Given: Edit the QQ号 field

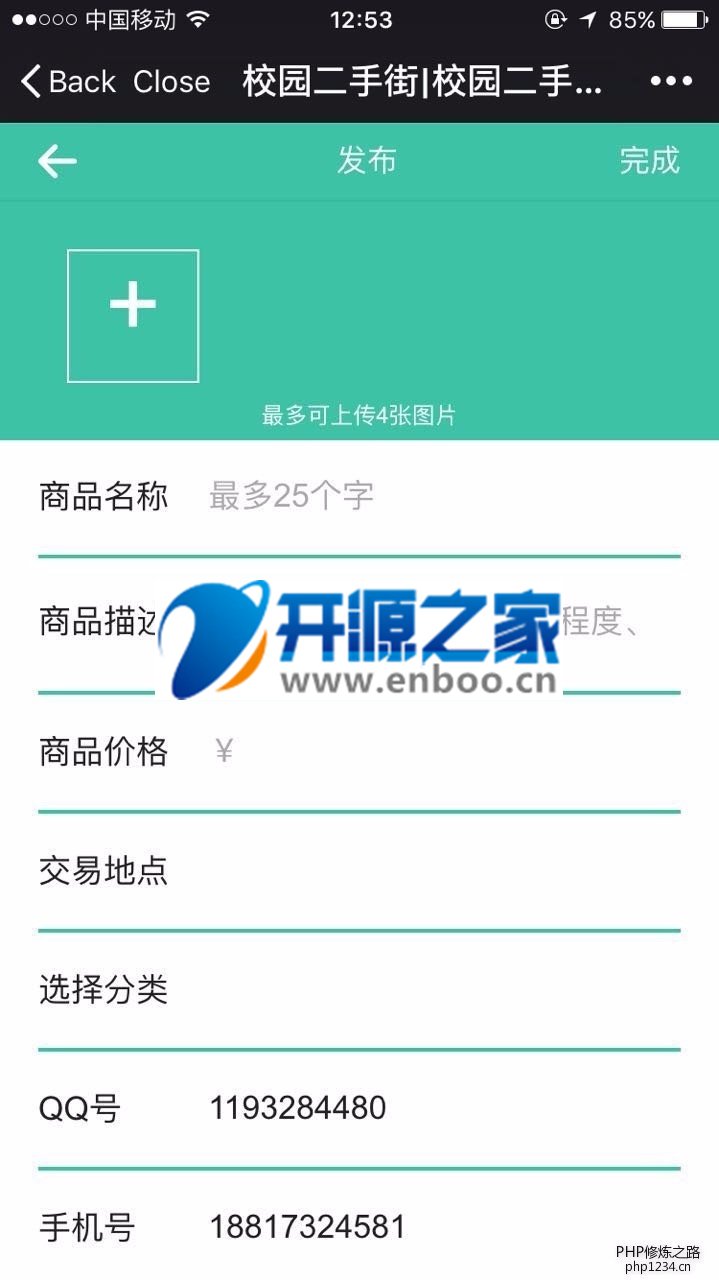Looking at the screenshot, I should 440,1108.
